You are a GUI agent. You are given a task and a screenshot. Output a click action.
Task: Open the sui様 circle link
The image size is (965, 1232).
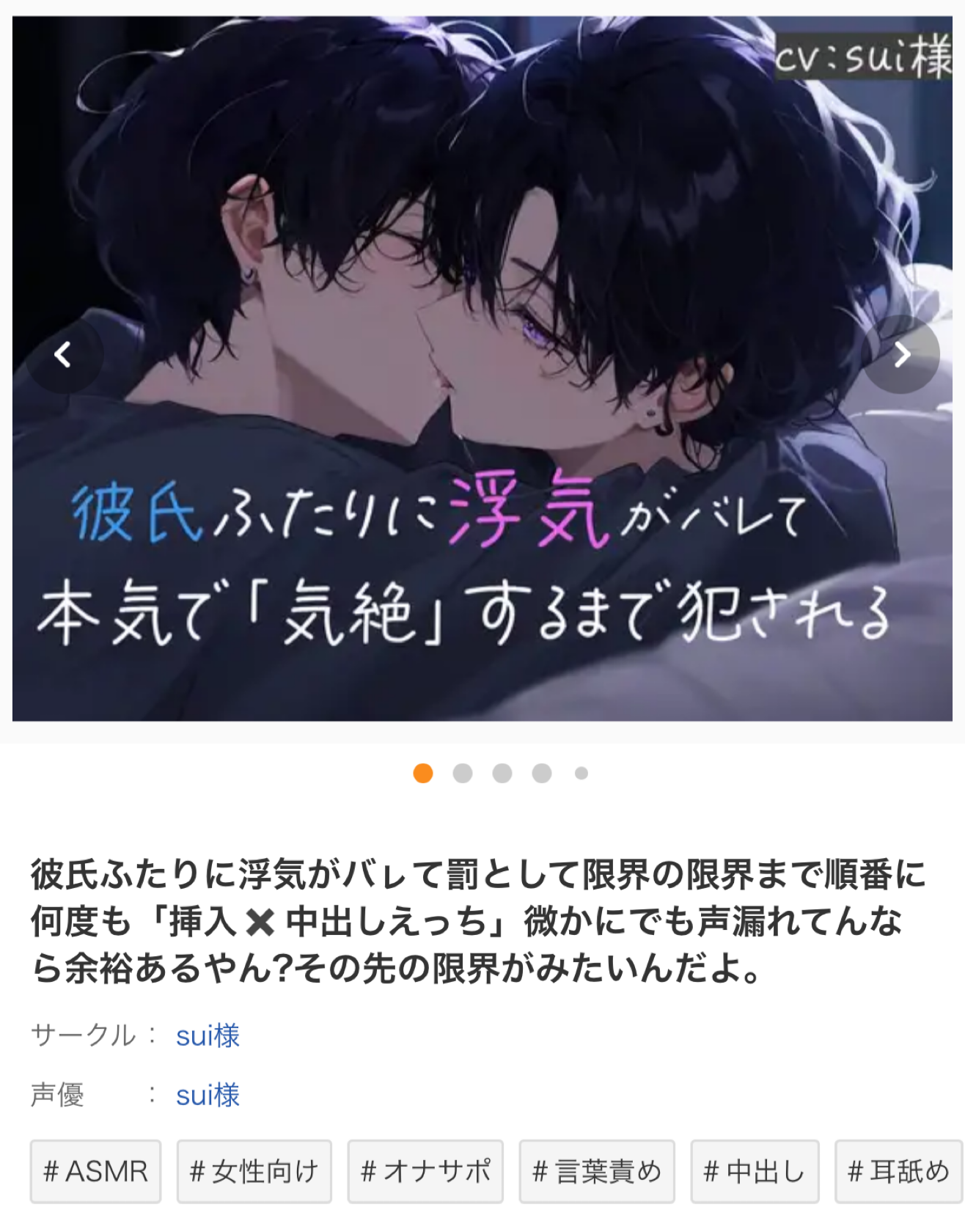click(208, 1035)
